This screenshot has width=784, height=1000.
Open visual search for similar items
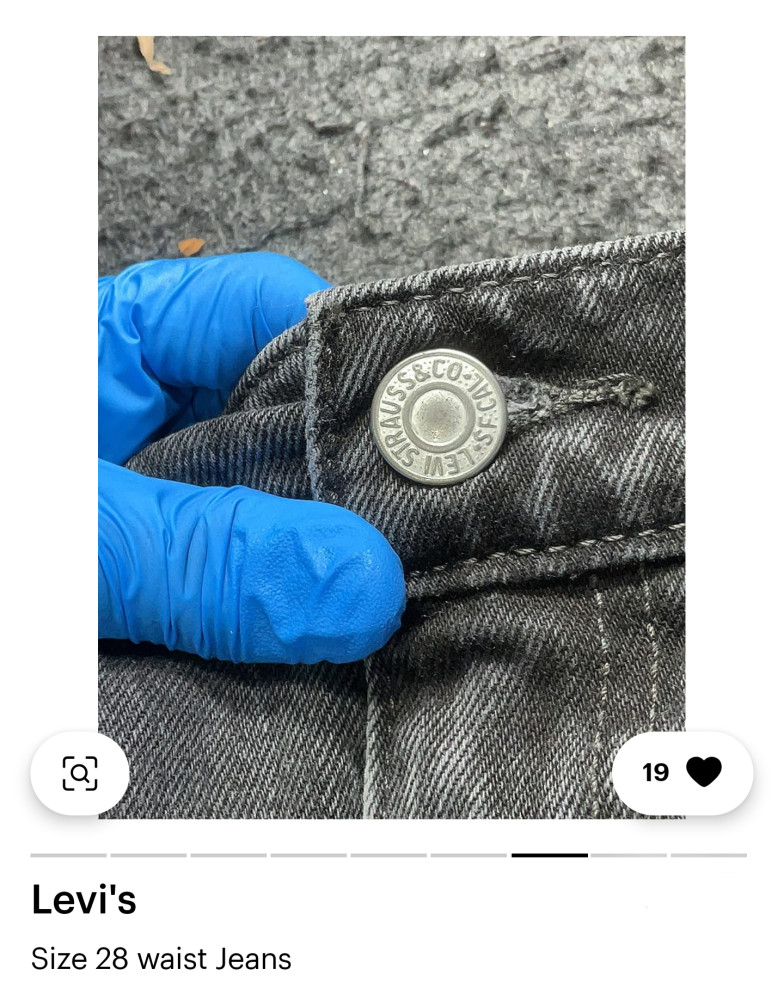coord(80,773)
